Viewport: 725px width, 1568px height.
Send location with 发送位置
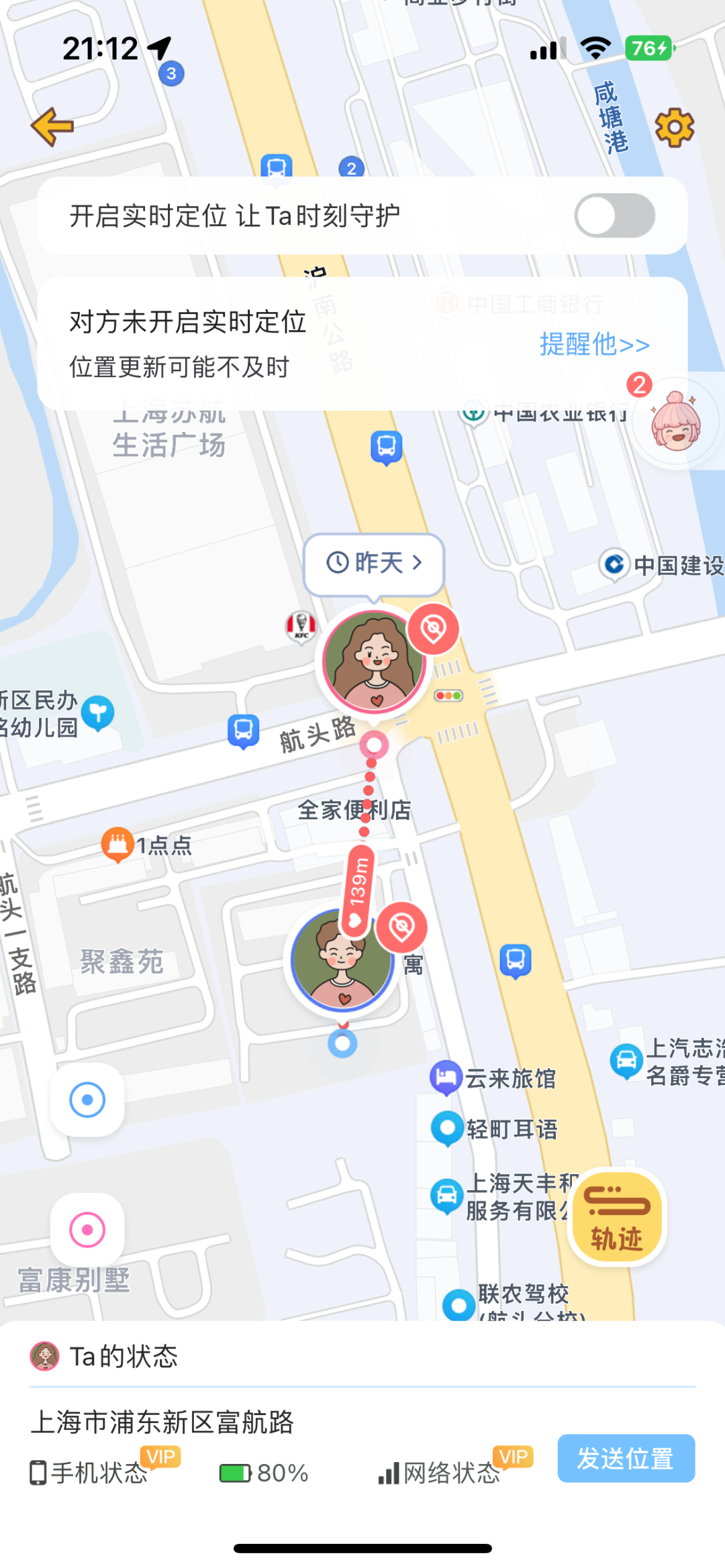(626, 1458)
